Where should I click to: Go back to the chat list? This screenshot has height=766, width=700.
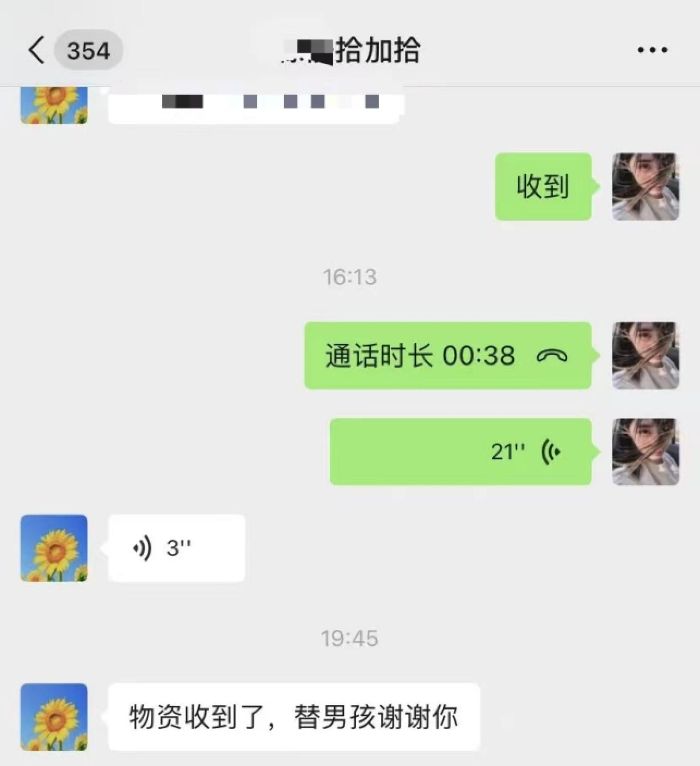point(38,50)
